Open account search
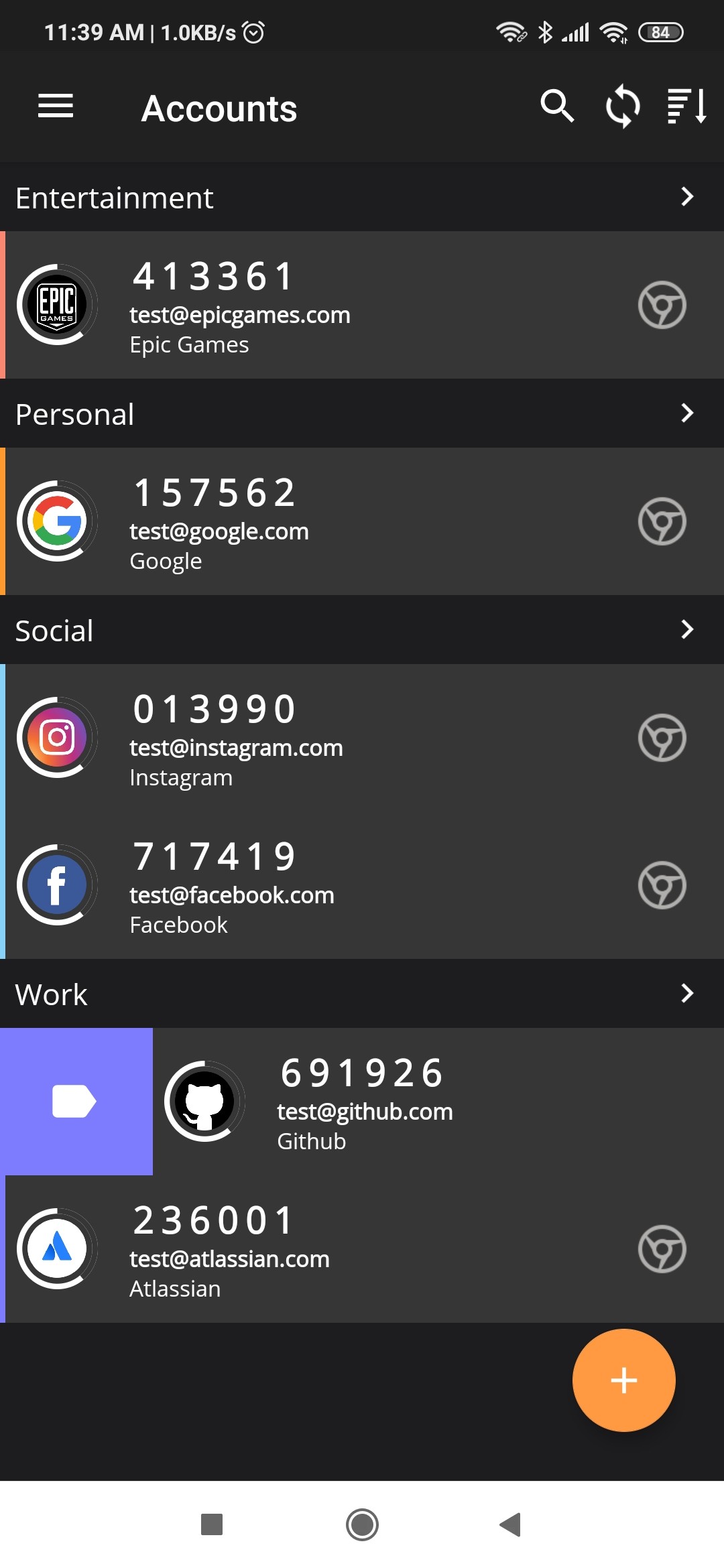The height and width of the screenshot is (1568, 724). pyautogui.click(x=557, y=106)
